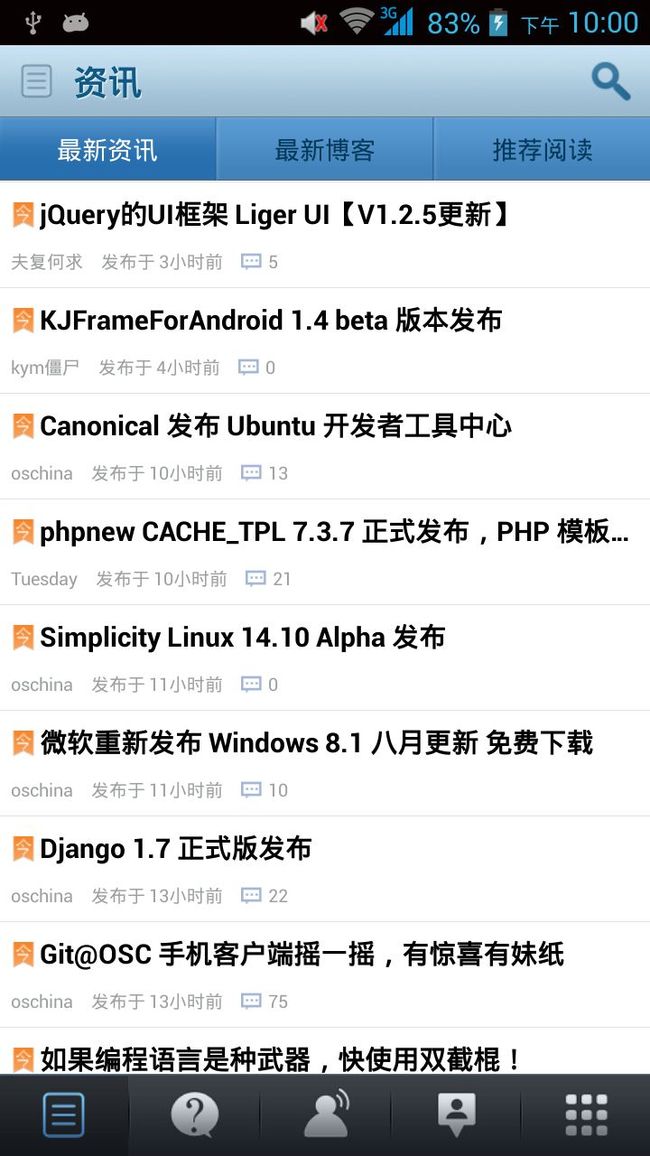Open the 如果编程语言是种武器 article
The height and width of the screenshot is (1156, 650).
click(x=325, y=1052)
